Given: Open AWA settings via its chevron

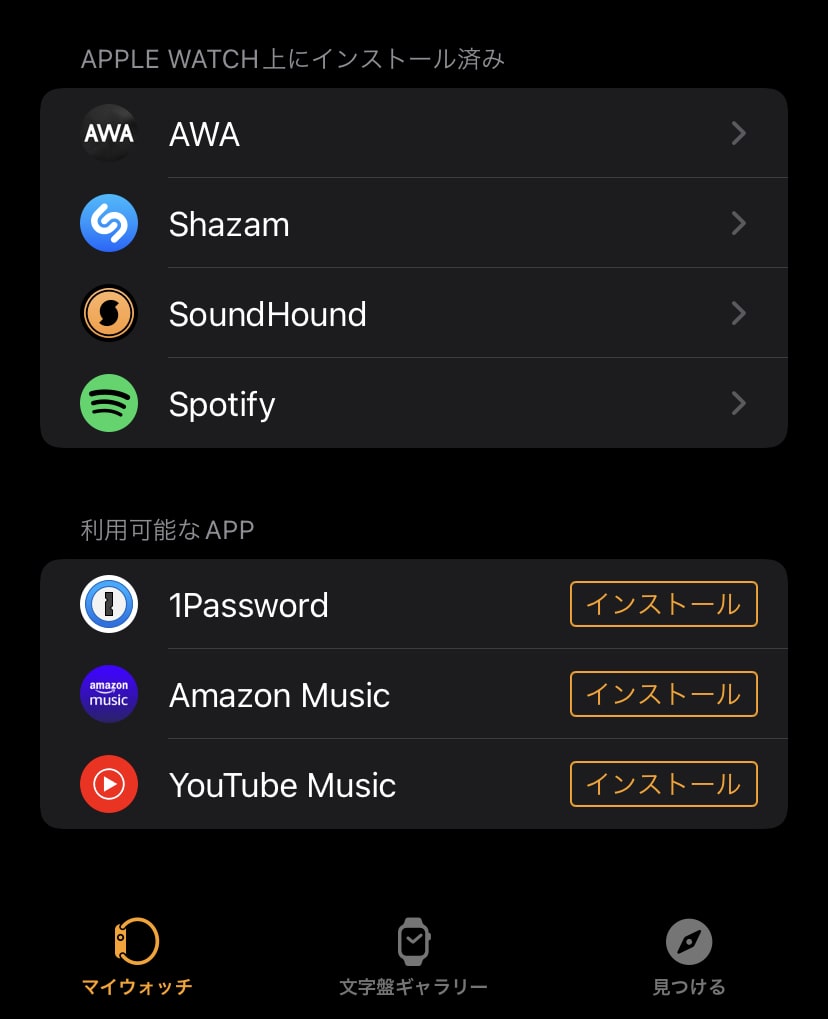Looking at the screenshot, I should (x=738, y=133).
